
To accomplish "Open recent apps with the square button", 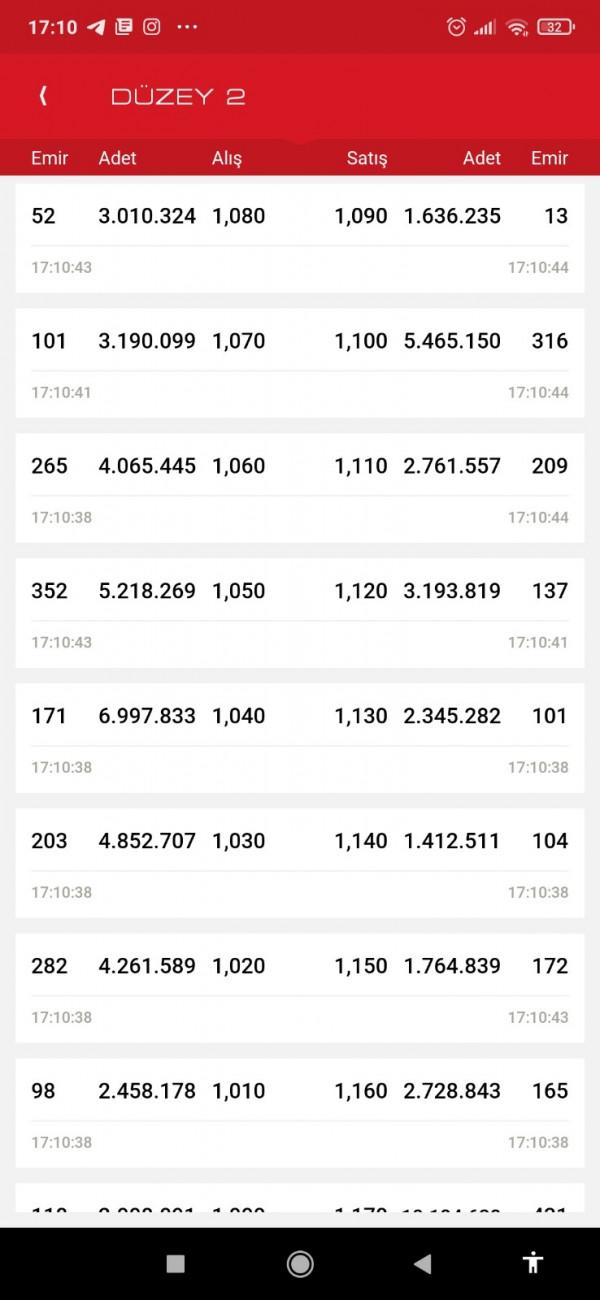I will tap(176, 1264).
